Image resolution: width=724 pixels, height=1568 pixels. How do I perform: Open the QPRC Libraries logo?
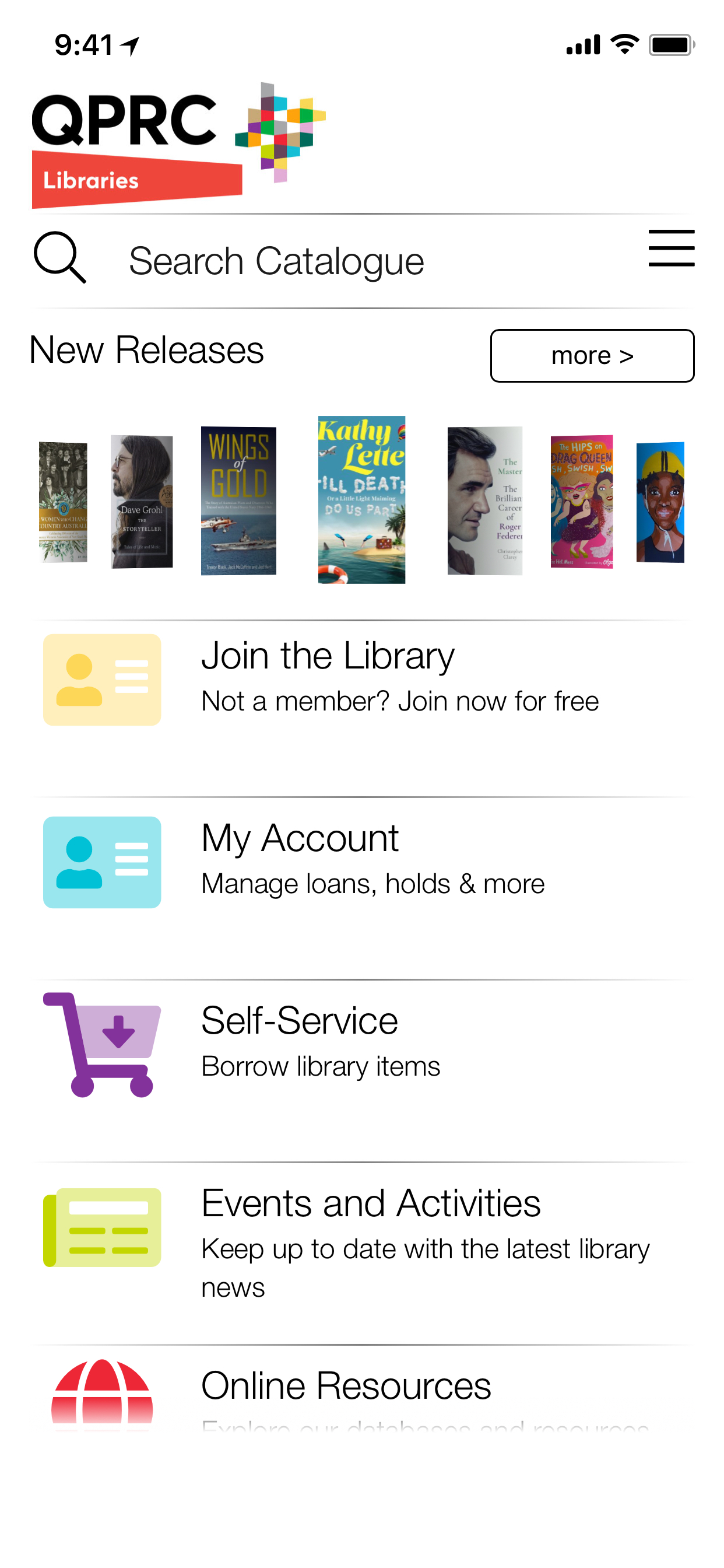tap(180, 140)
